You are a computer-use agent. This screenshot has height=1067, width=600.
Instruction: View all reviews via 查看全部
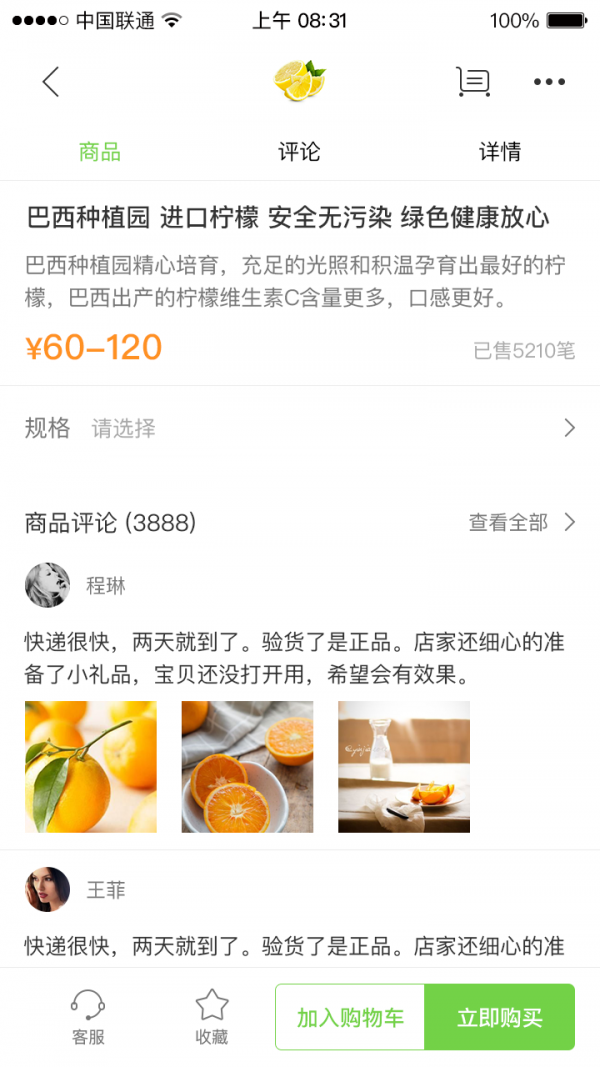(x=522, y=522)
